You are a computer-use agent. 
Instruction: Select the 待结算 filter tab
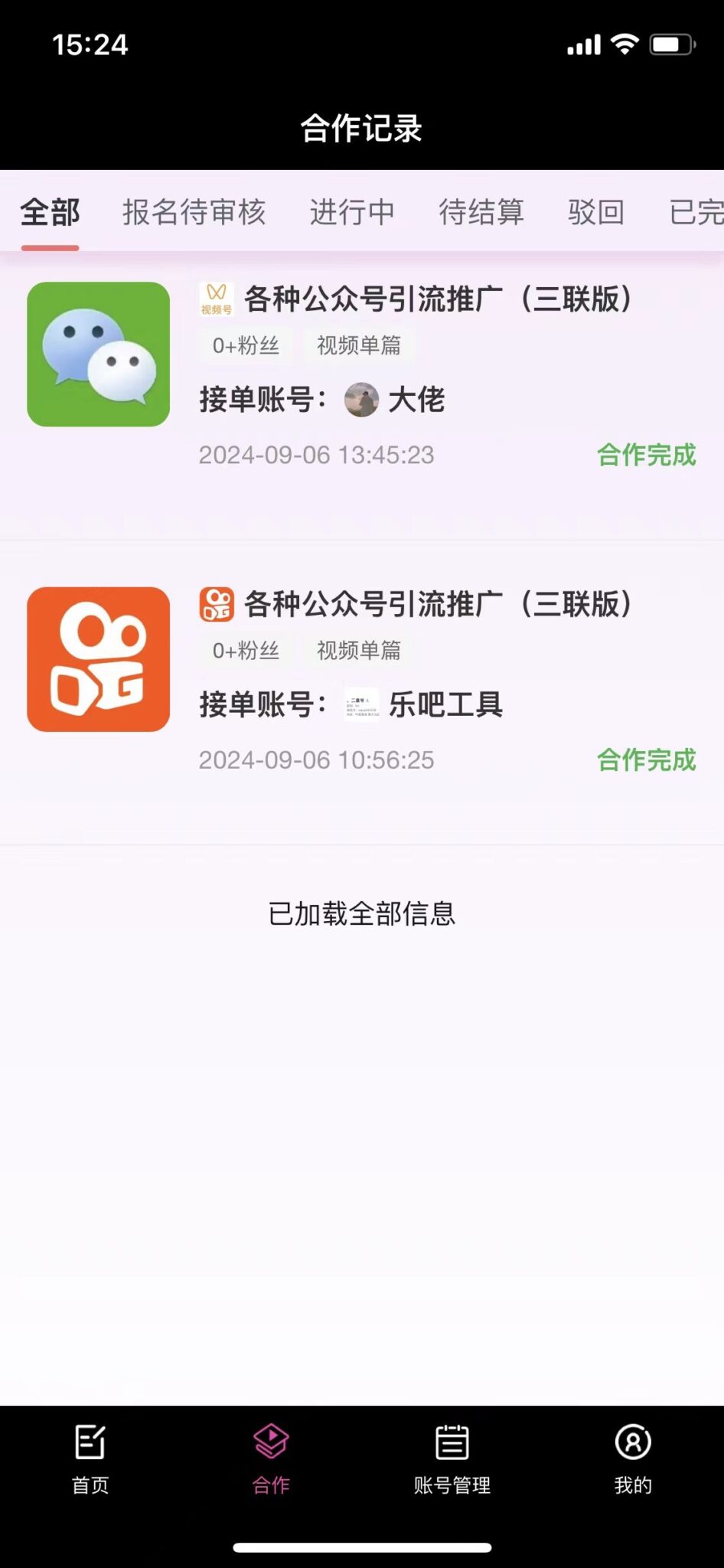481,213
